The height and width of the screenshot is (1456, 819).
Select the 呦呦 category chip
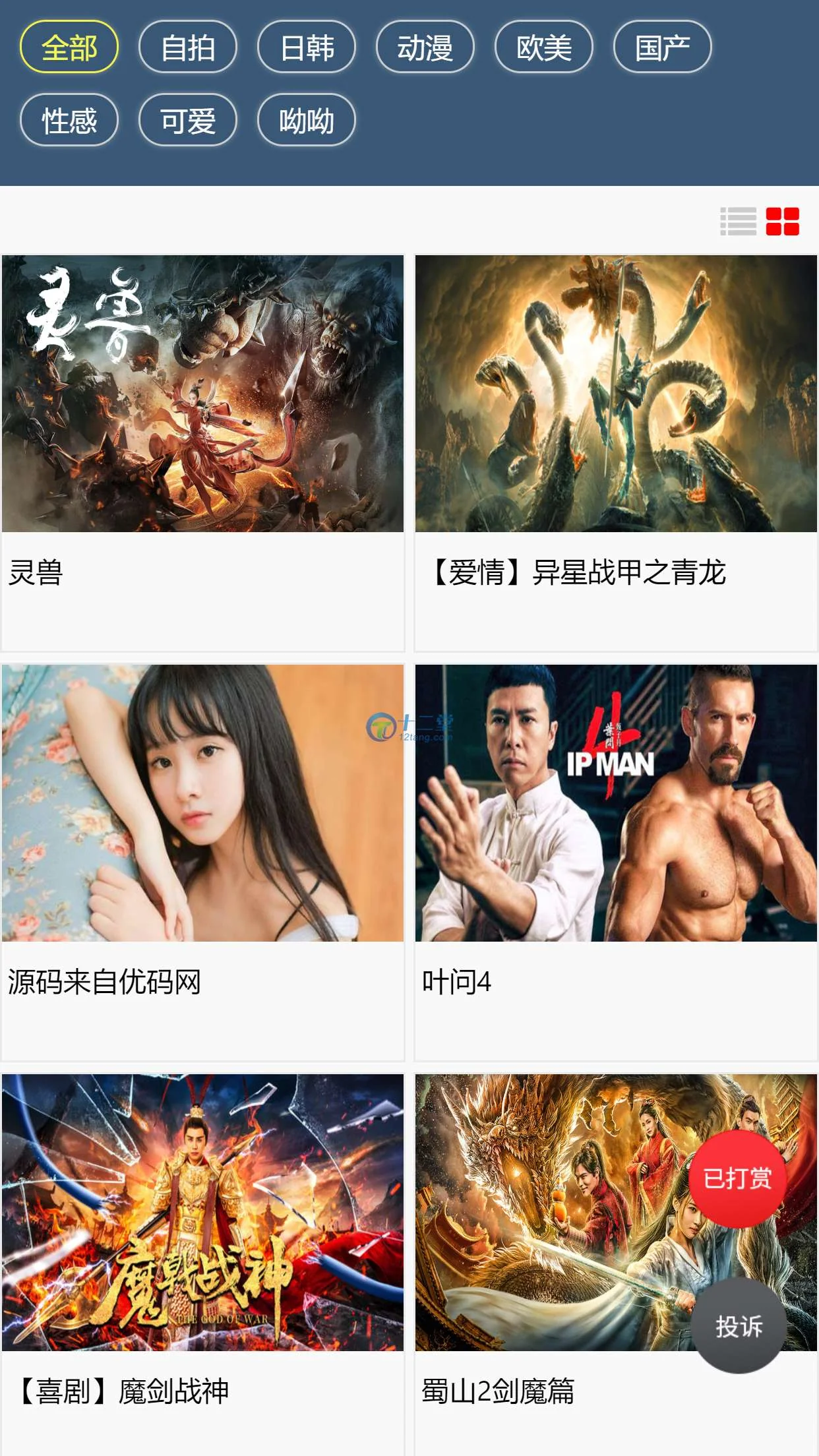[x=307, y=121]
